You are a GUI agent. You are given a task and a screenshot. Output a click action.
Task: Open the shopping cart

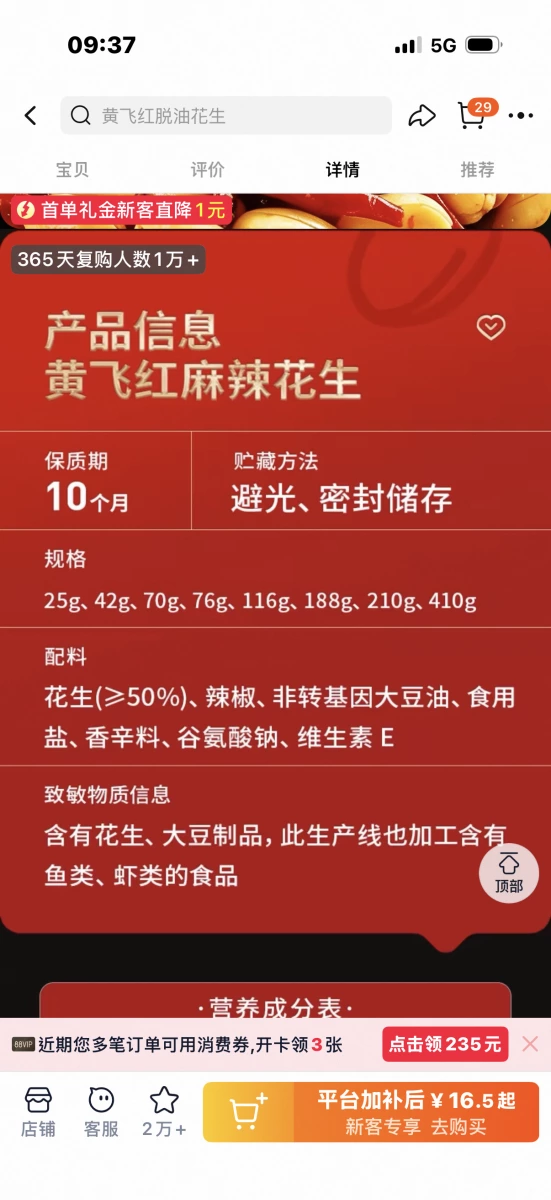pyautogui.click(x=474, y=114)
